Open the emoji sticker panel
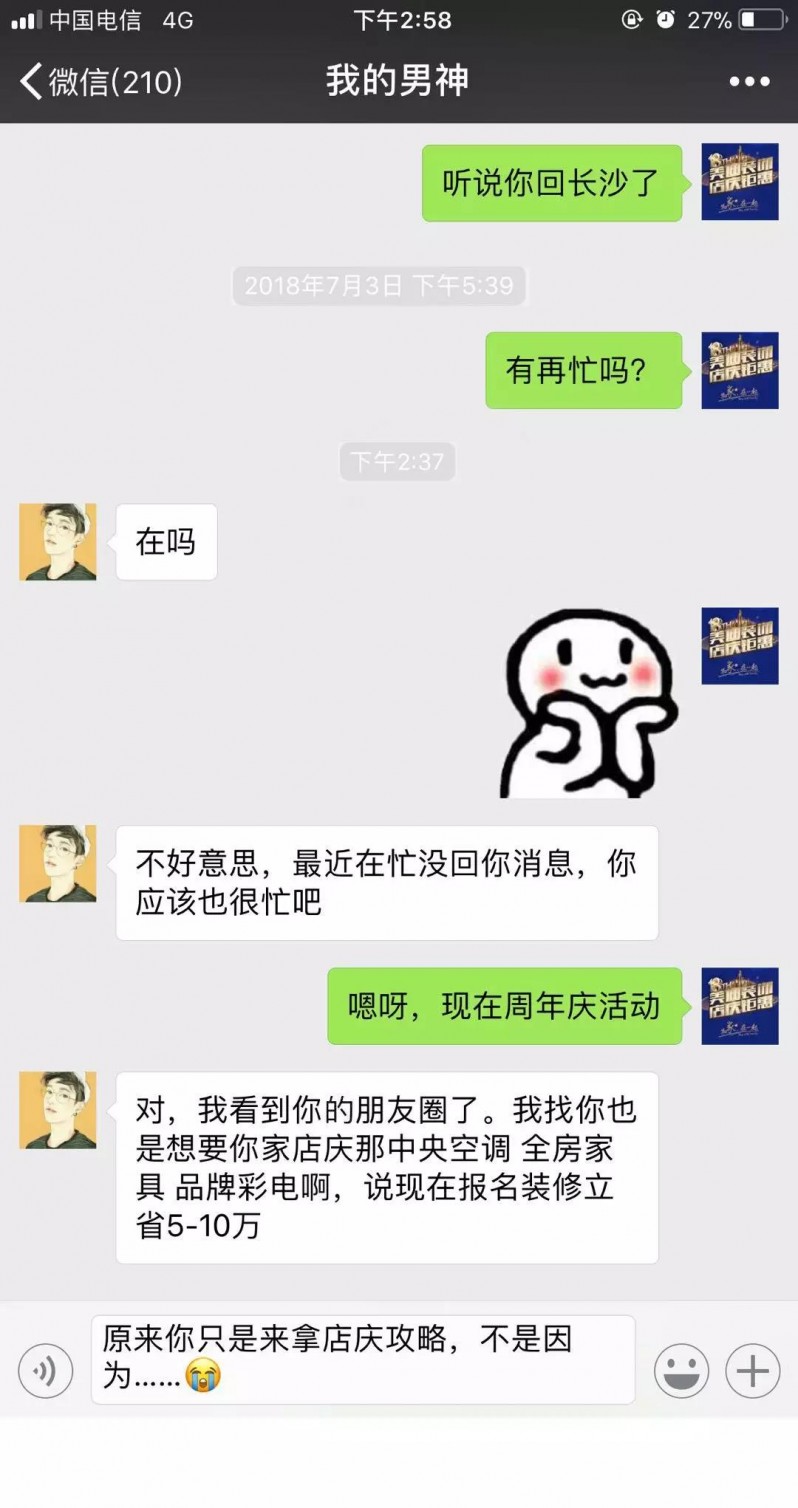 [681, 1370]
